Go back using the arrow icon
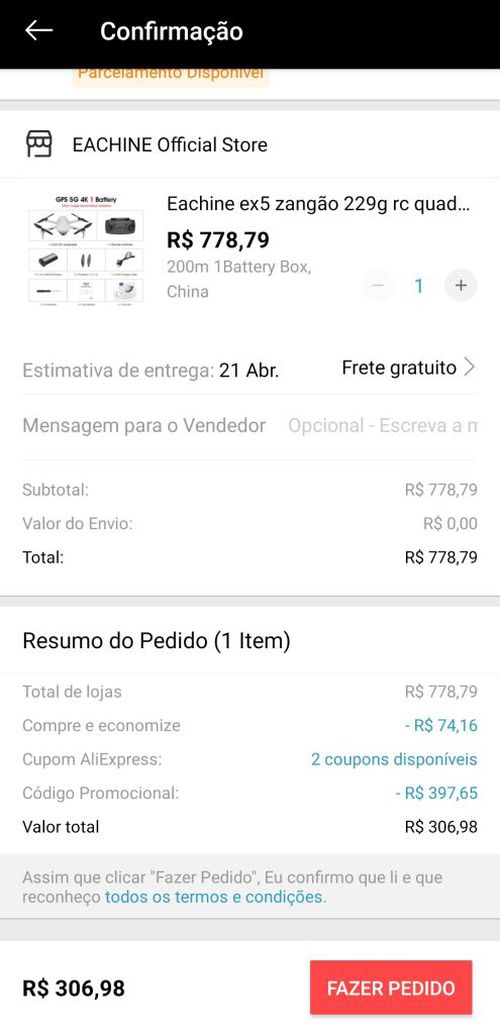Screen dimensions: 500x1034 point(38,30)
